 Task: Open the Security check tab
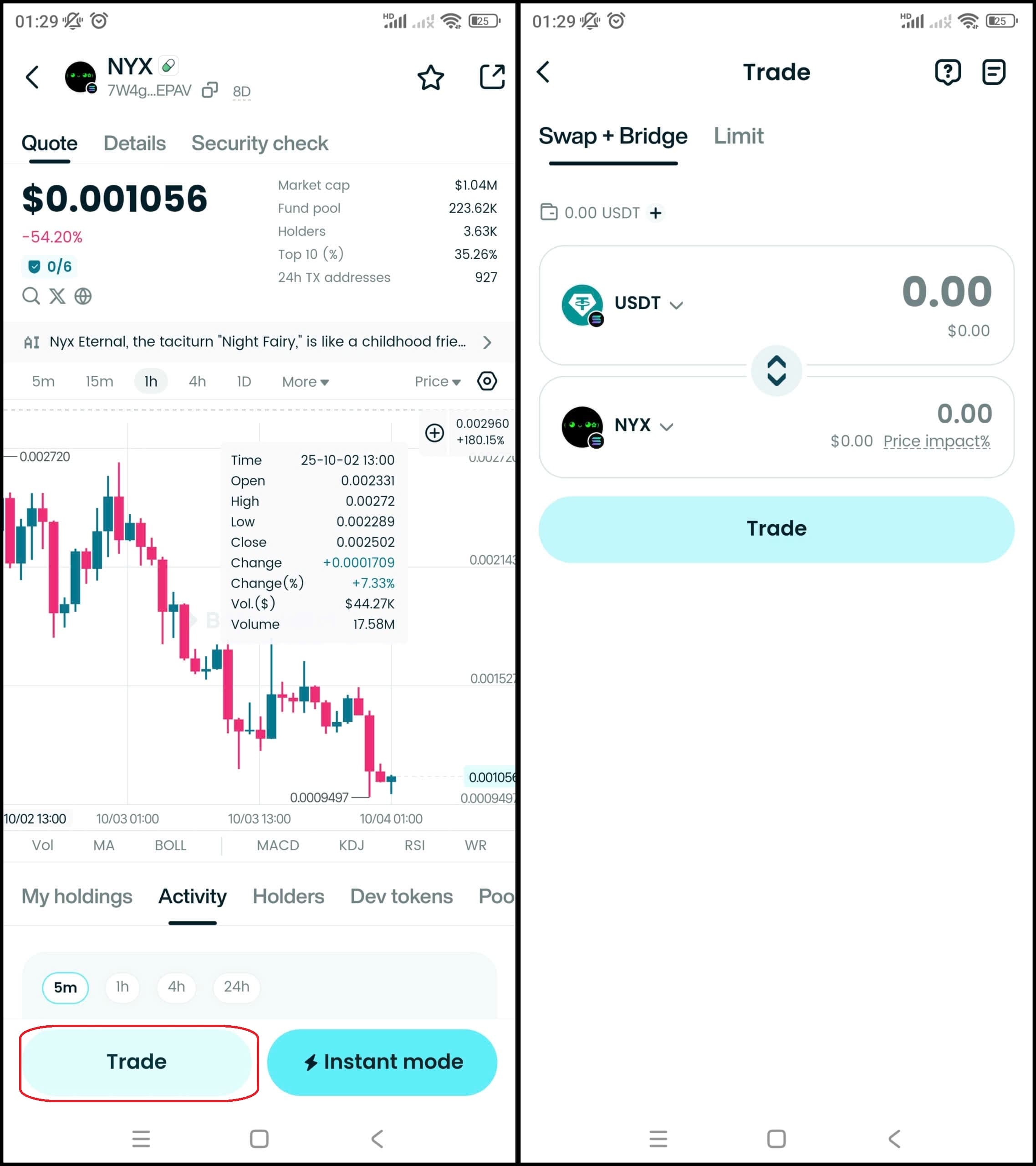tap(260, 143)
